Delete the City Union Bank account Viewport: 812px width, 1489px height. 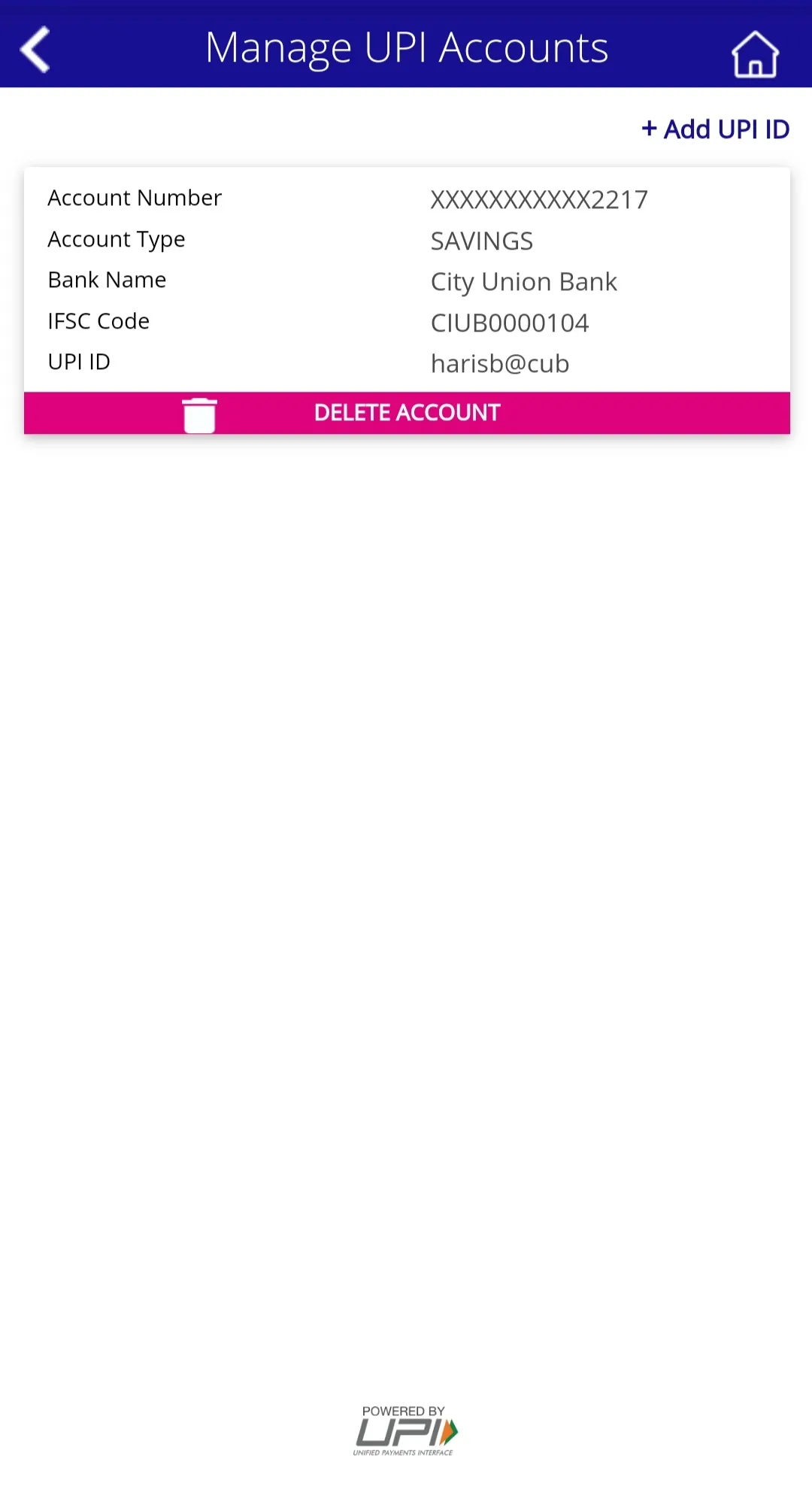pyautogui.click(x=407, y=413)
